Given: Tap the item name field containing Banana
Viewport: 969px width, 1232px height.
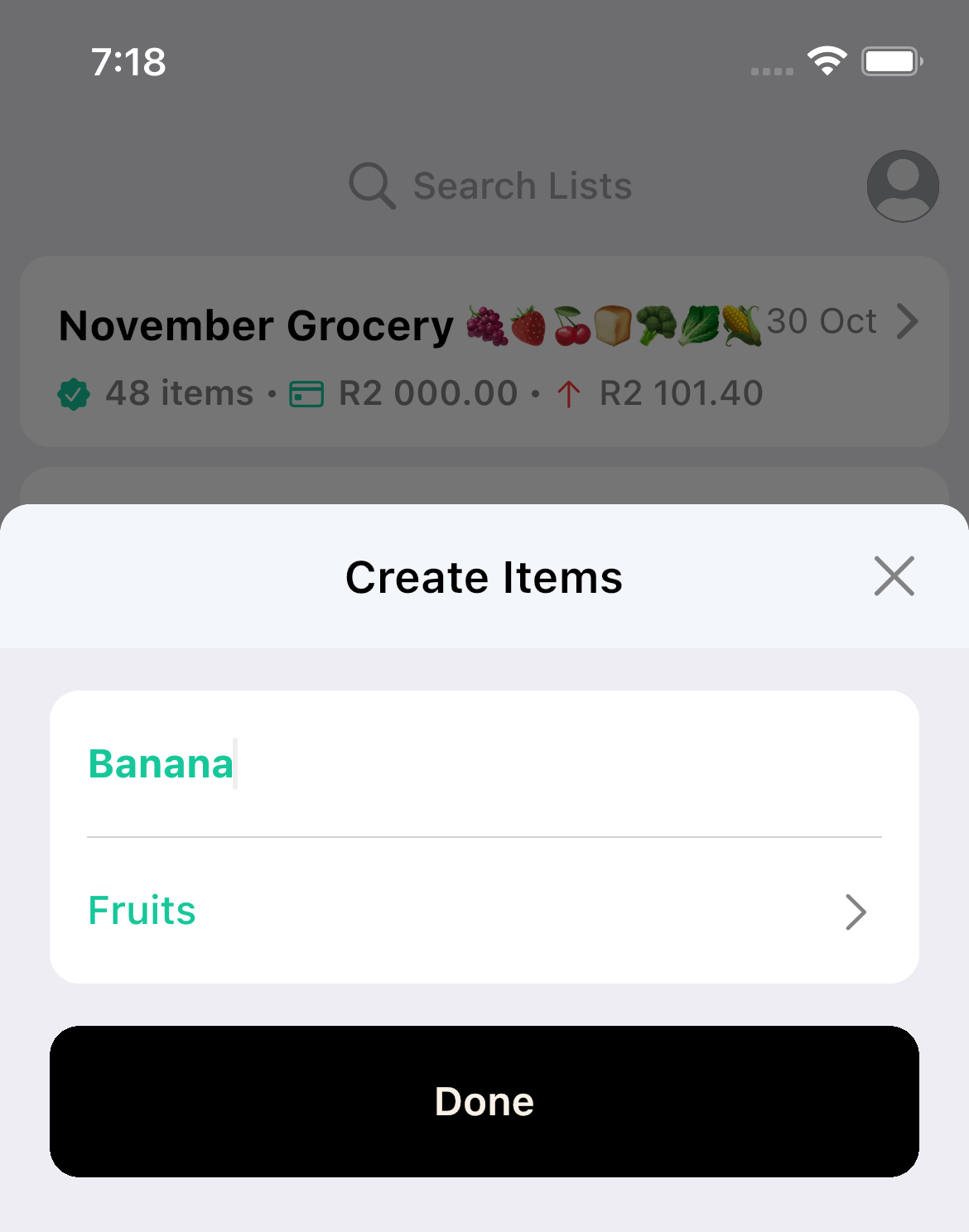Looking at the screenshot, I should pos(484,763).
